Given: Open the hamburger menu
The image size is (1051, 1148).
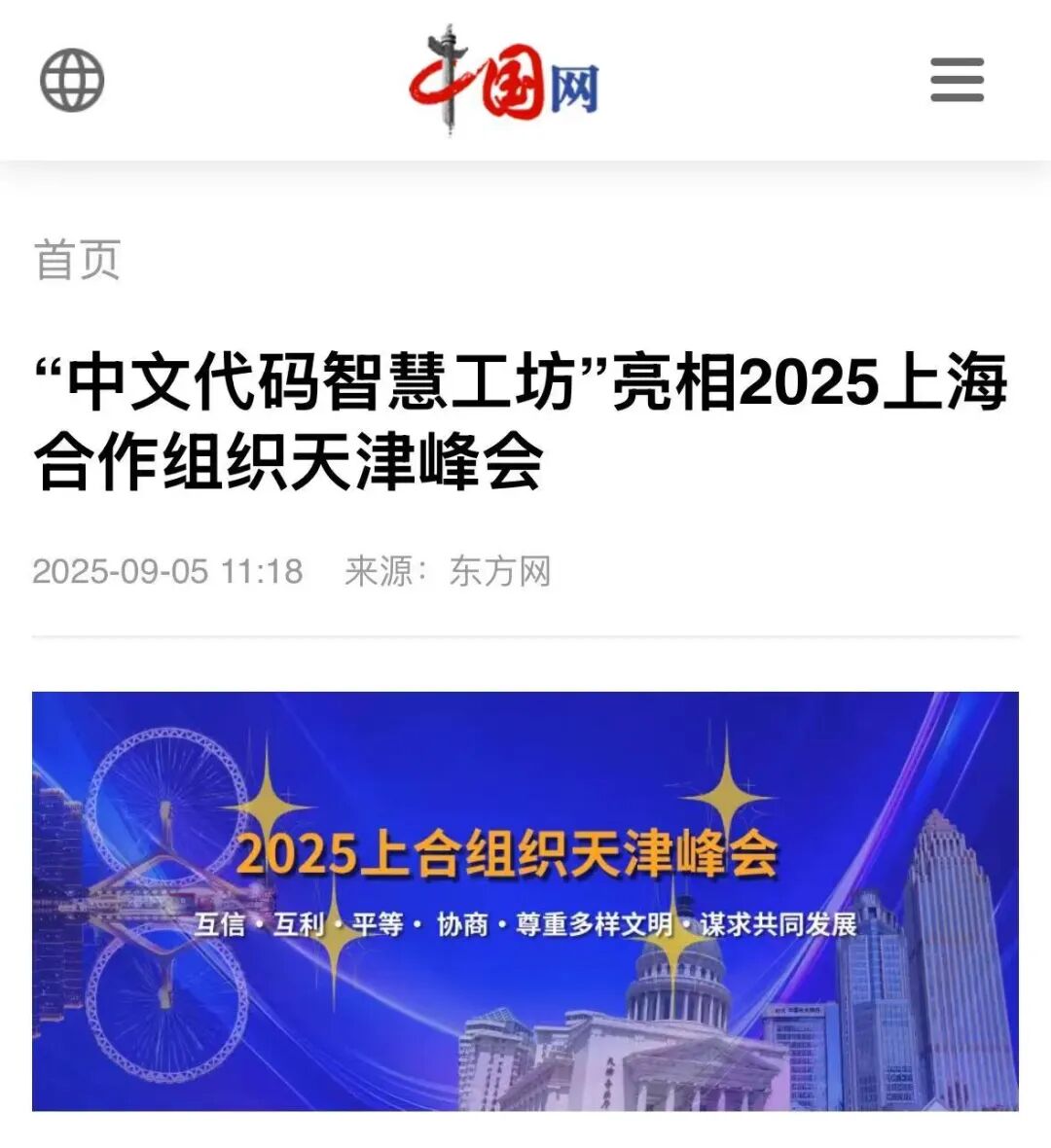Looking at the screenshot, I should 957,80.
